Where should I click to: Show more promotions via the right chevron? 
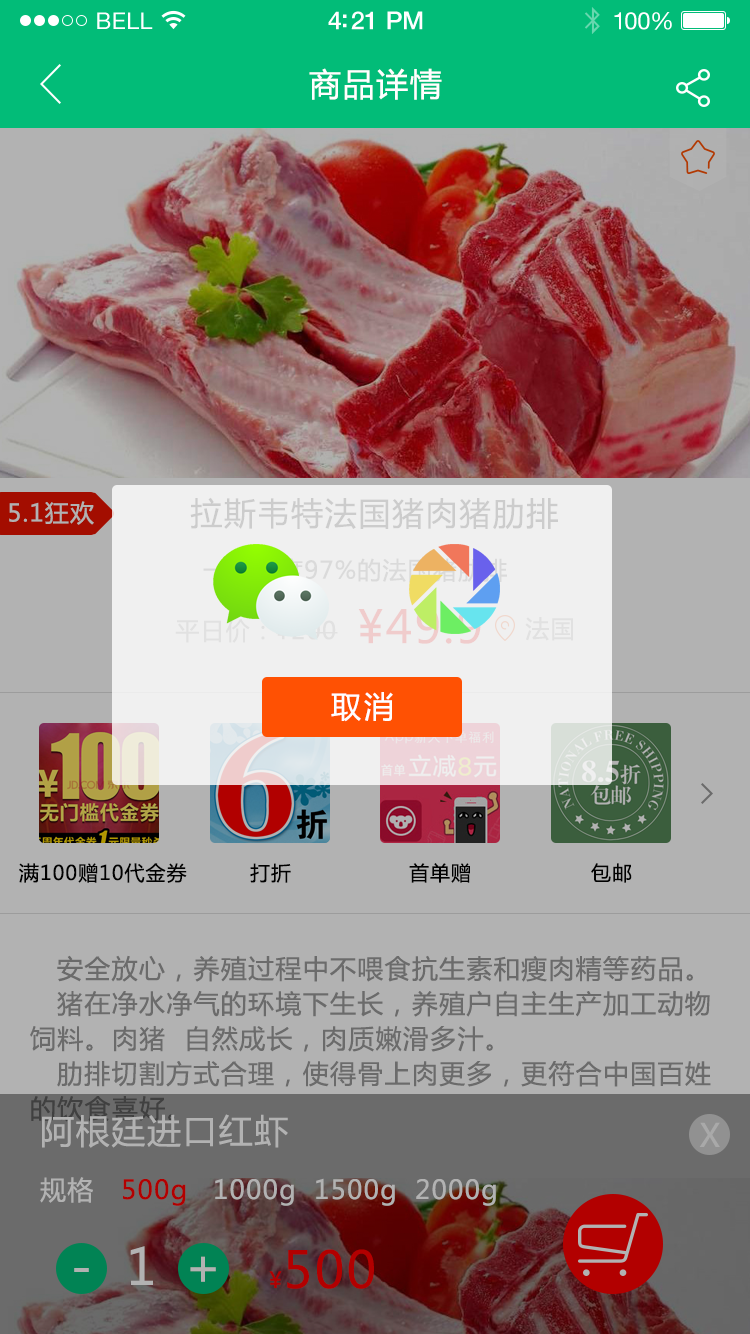(x=707, y=794)
